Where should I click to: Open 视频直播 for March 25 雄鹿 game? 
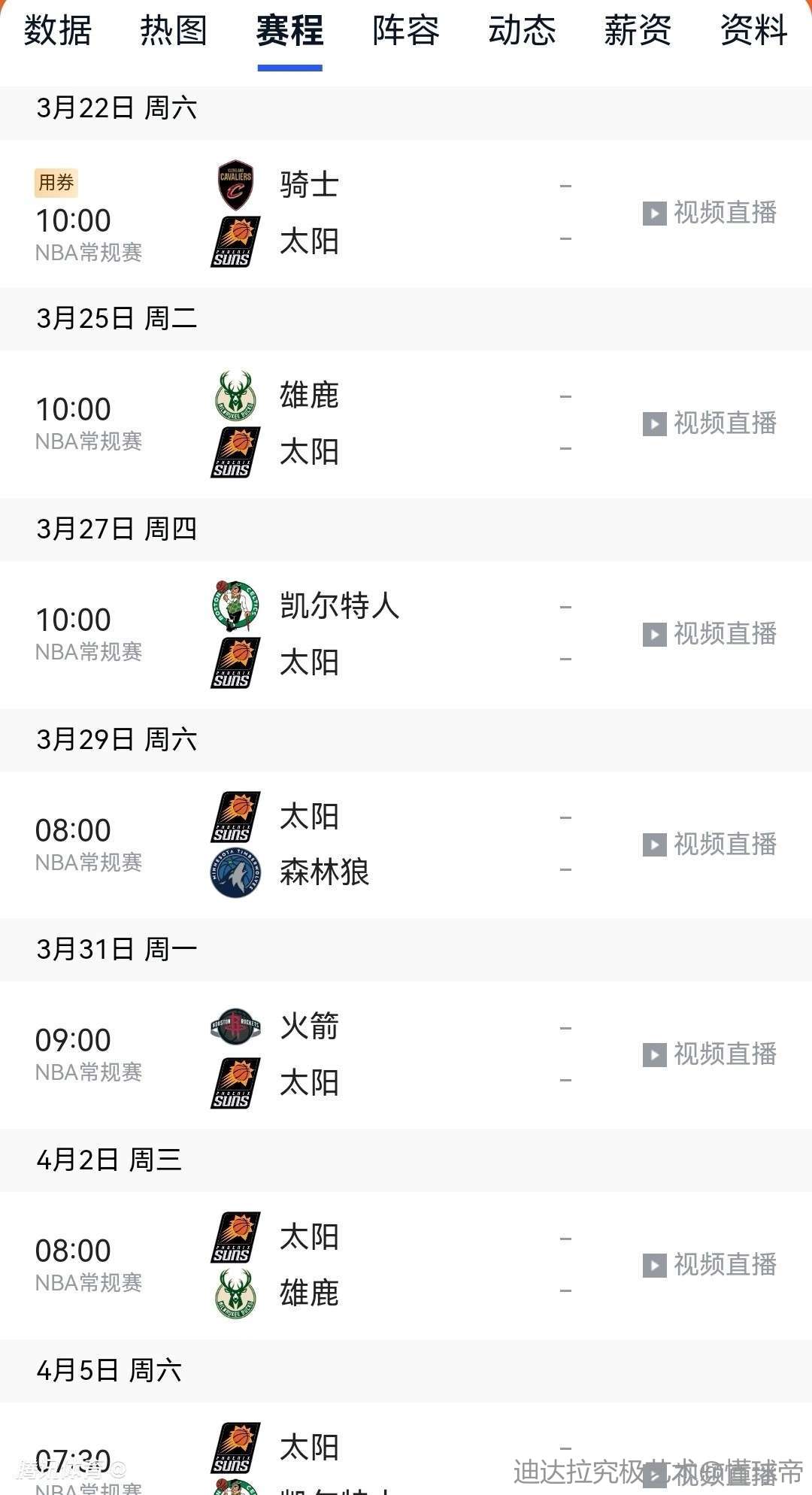(710, 423)
